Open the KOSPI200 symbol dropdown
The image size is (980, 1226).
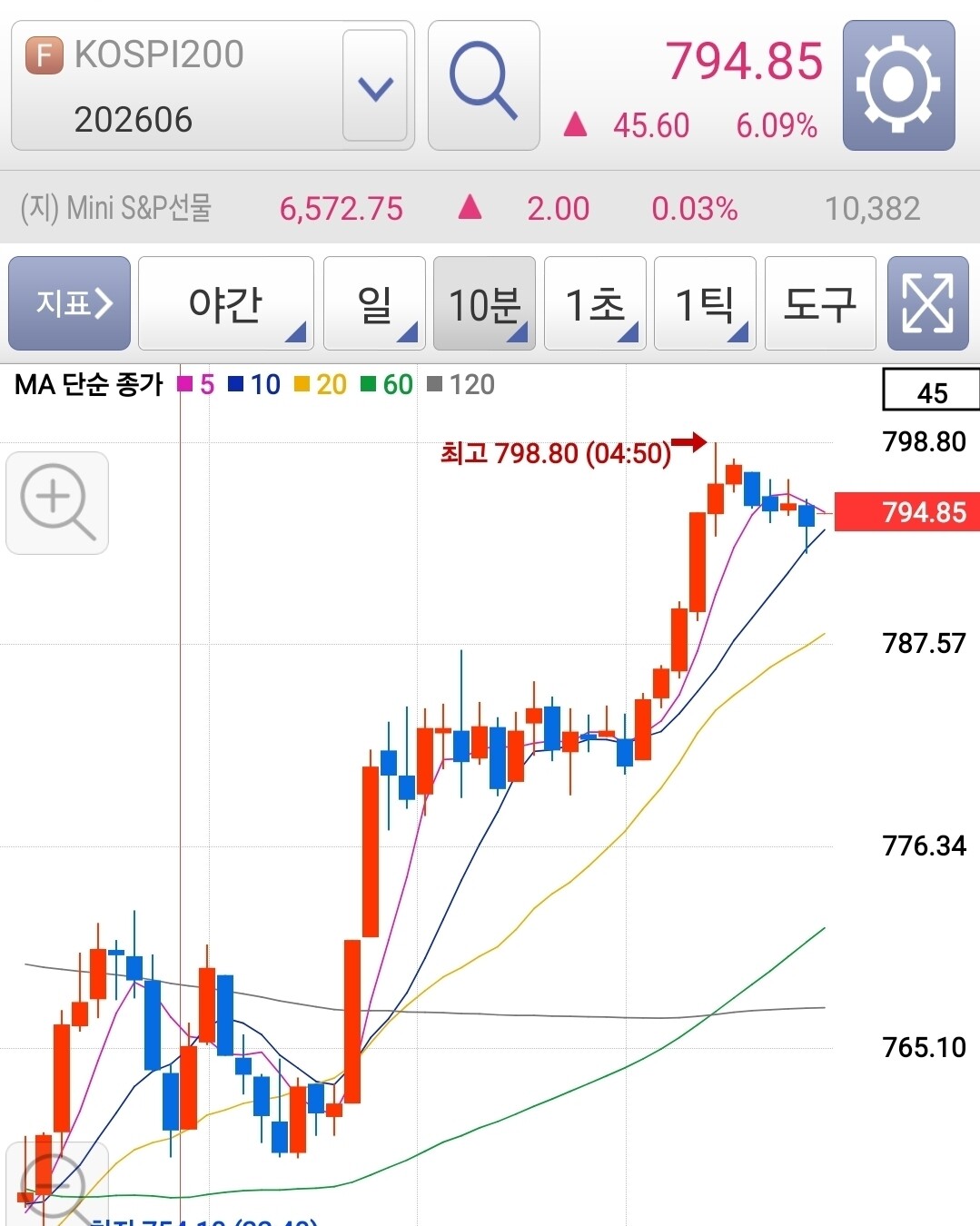(374, 86)
